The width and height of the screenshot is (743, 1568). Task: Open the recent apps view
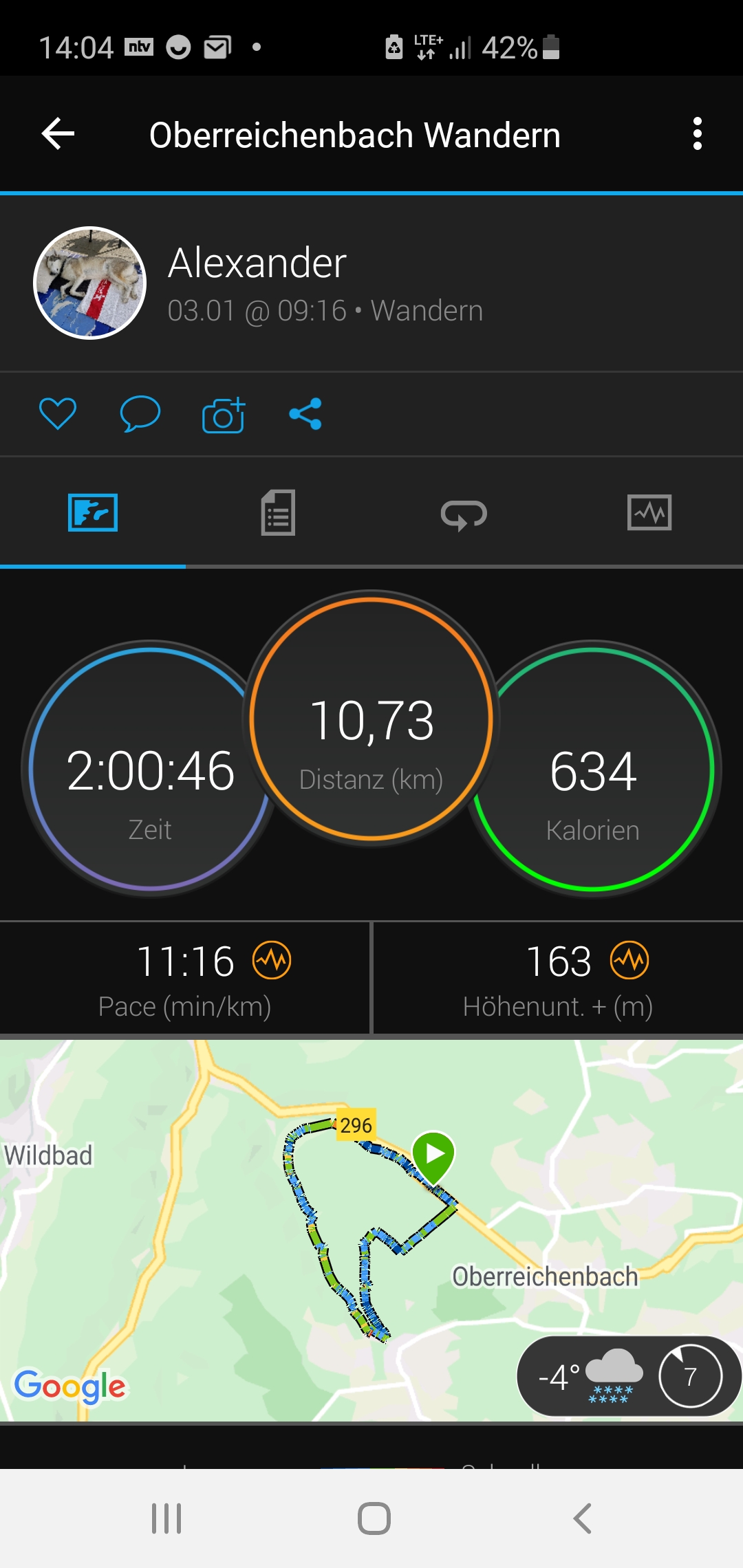[166, 1518]
